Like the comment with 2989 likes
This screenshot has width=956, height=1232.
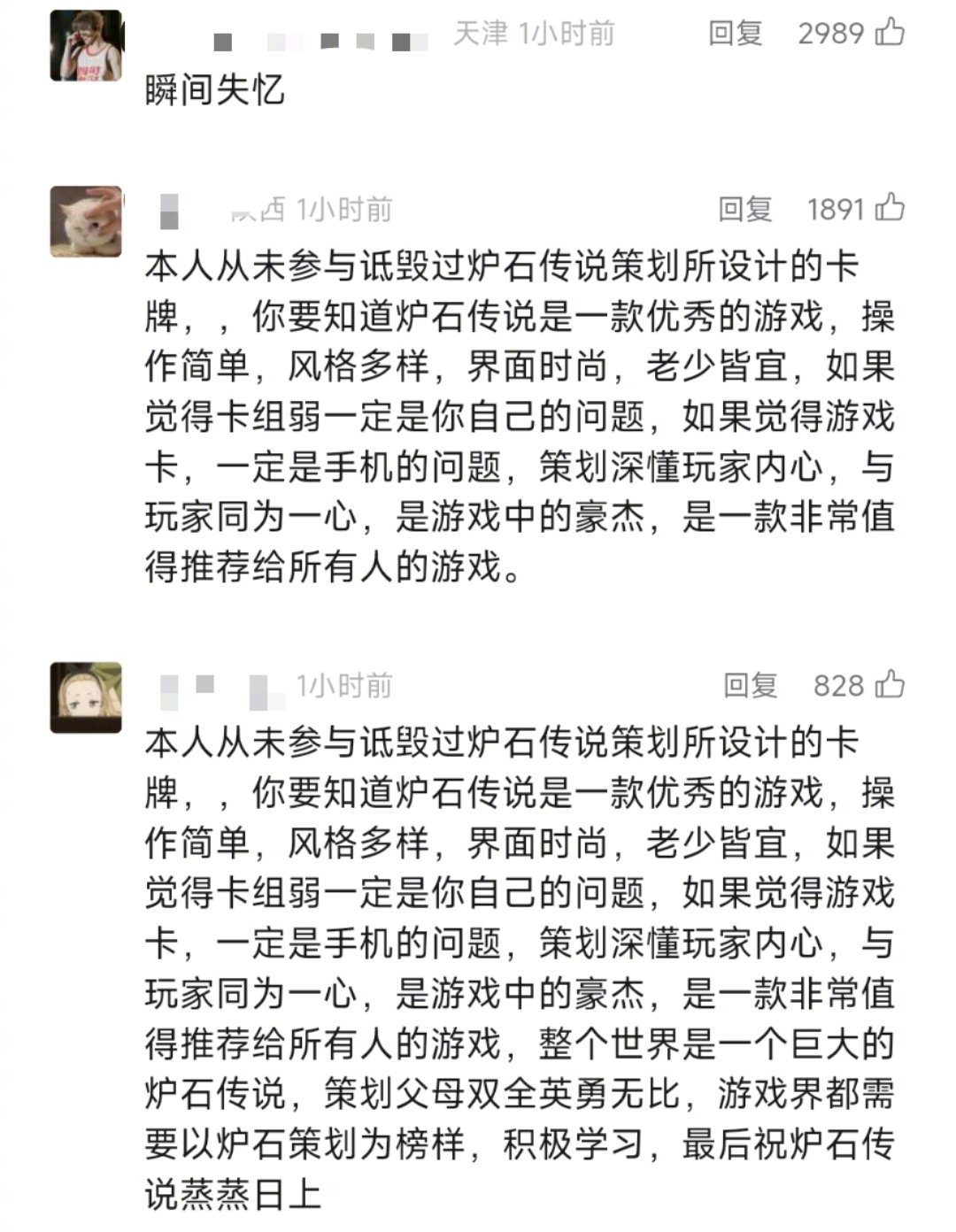pos(889,34)
